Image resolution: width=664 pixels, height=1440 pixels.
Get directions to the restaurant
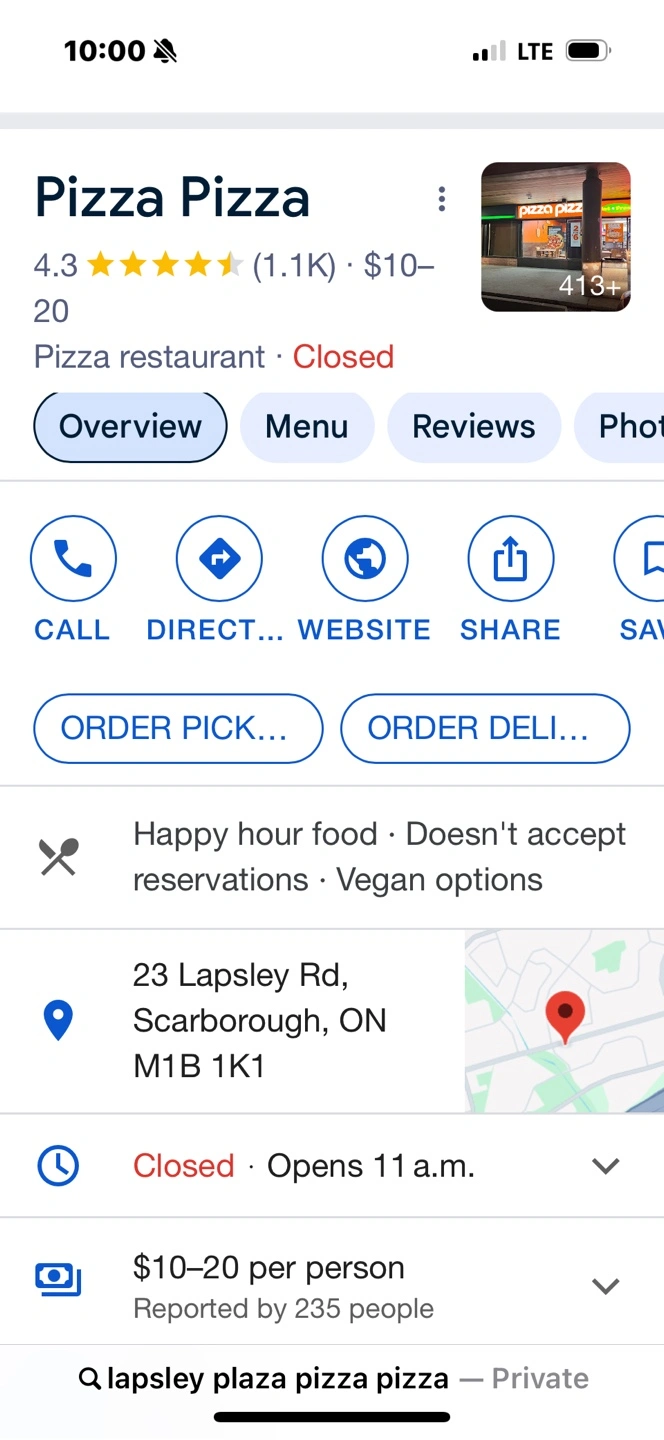(218, 580)
